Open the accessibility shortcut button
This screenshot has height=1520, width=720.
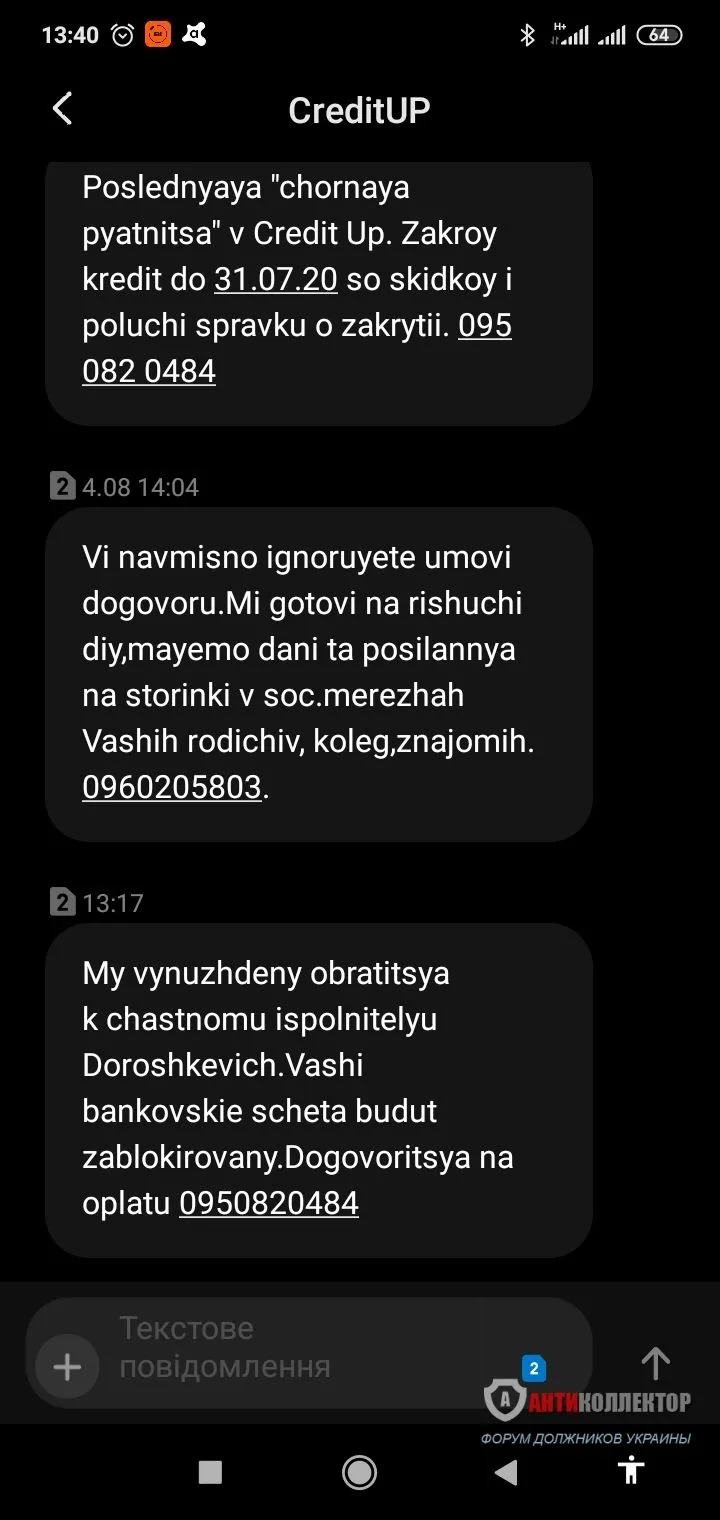[x=631, y=1470]
